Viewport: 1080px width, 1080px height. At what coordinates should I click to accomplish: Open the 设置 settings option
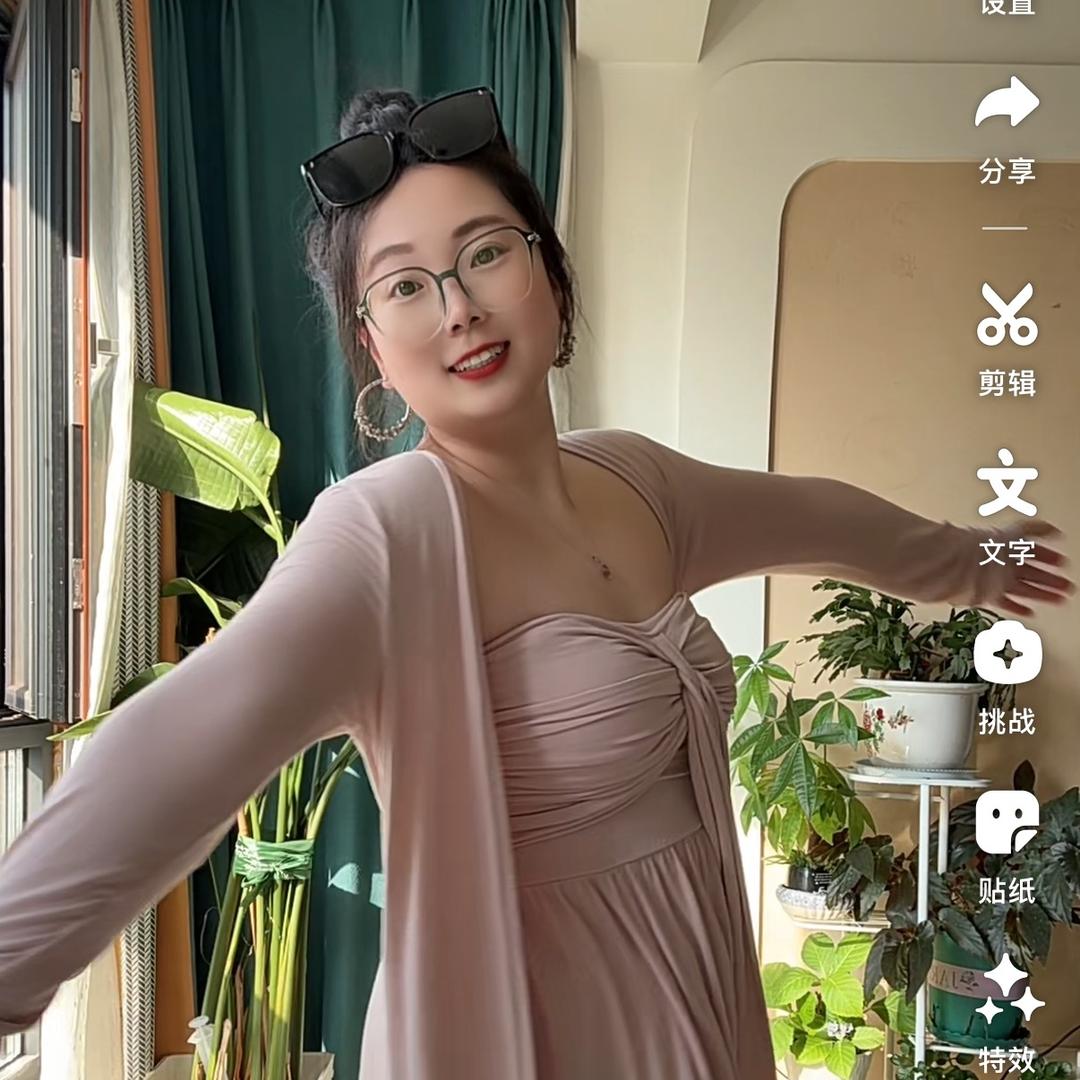pos(1007,7)
